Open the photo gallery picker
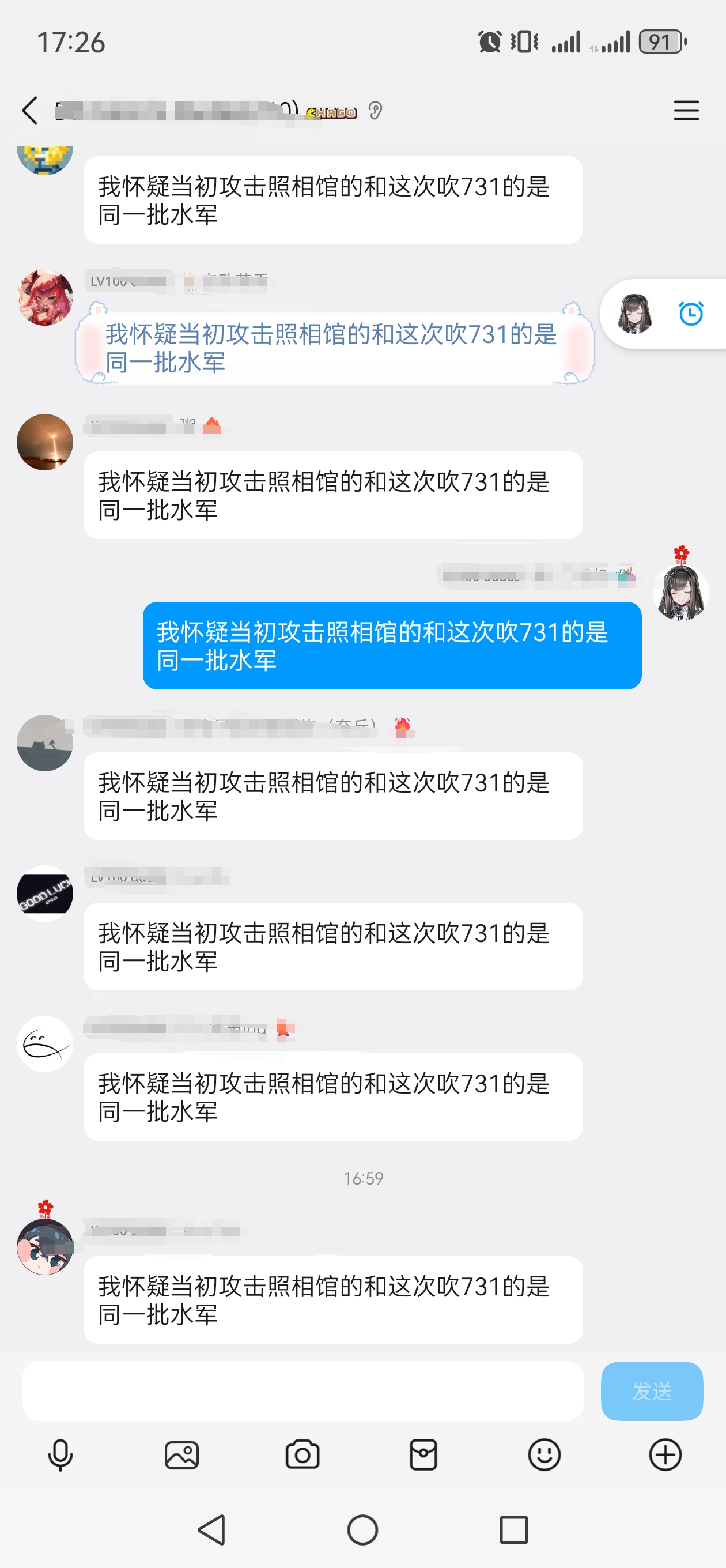This screenshot has width=726, height=1568. [x=181, y=1455]
